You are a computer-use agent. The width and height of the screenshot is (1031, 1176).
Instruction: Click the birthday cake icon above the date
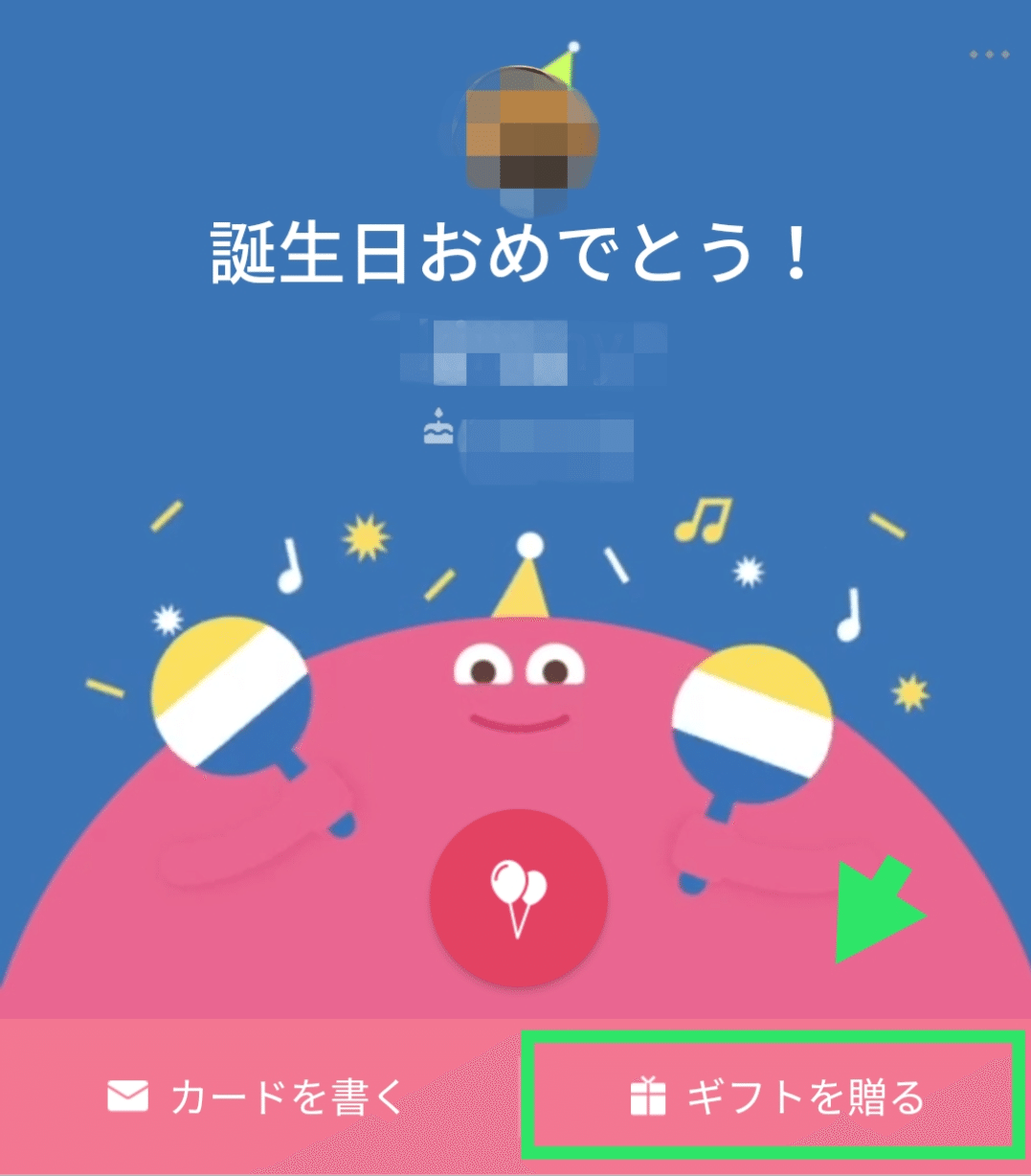(x=437, y=429)
